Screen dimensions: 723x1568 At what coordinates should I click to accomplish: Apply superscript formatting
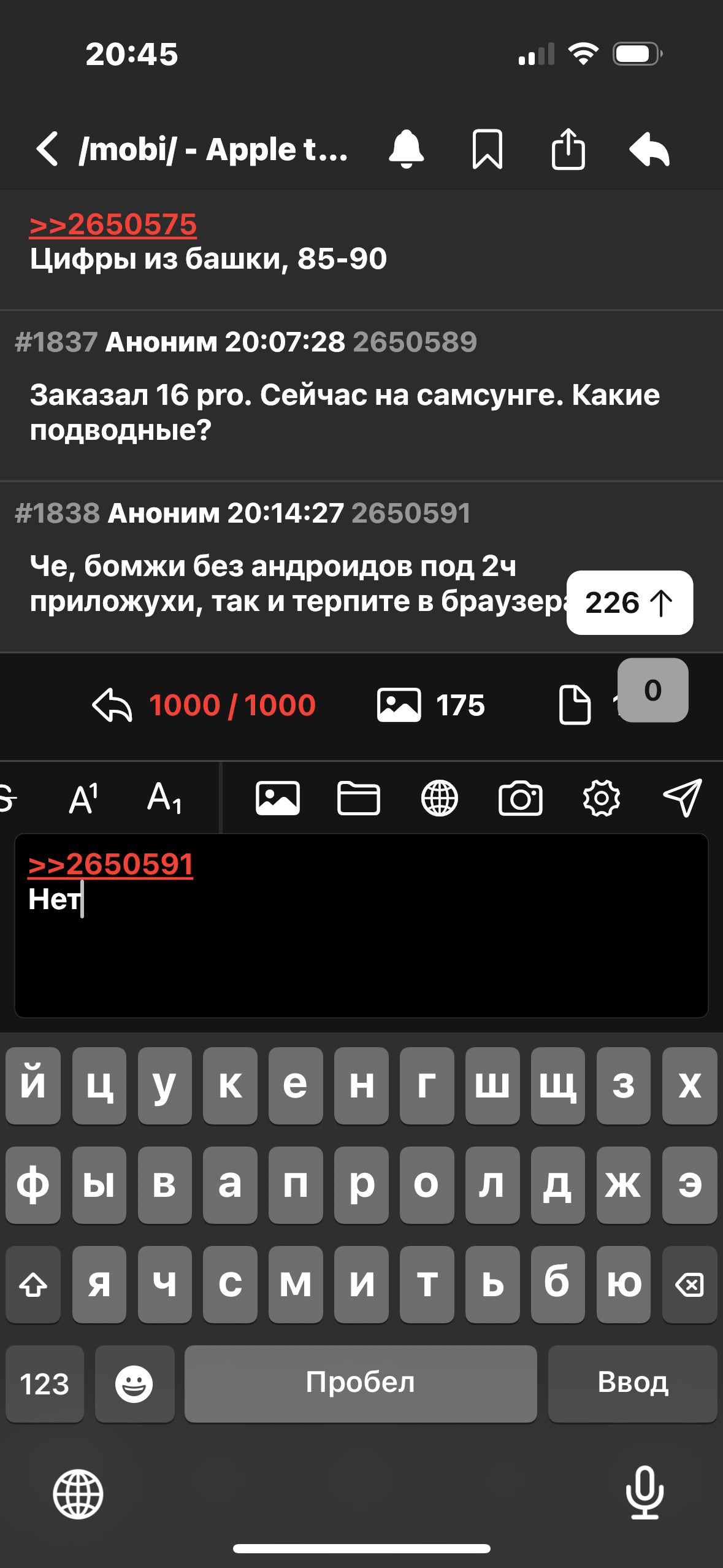pyautogui.click(x=83, y=798)
